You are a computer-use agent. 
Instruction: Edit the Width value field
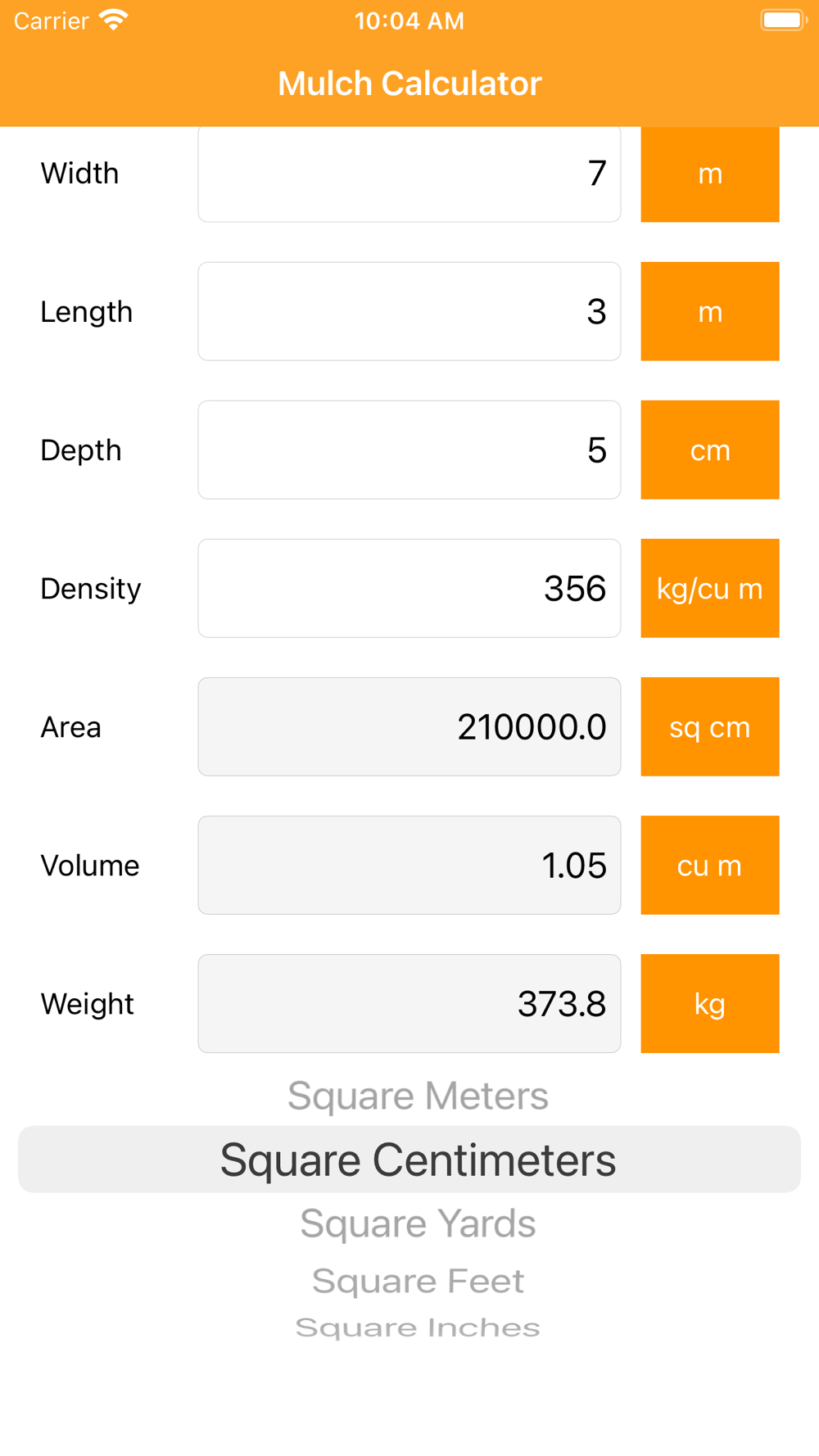coord(409,174)
